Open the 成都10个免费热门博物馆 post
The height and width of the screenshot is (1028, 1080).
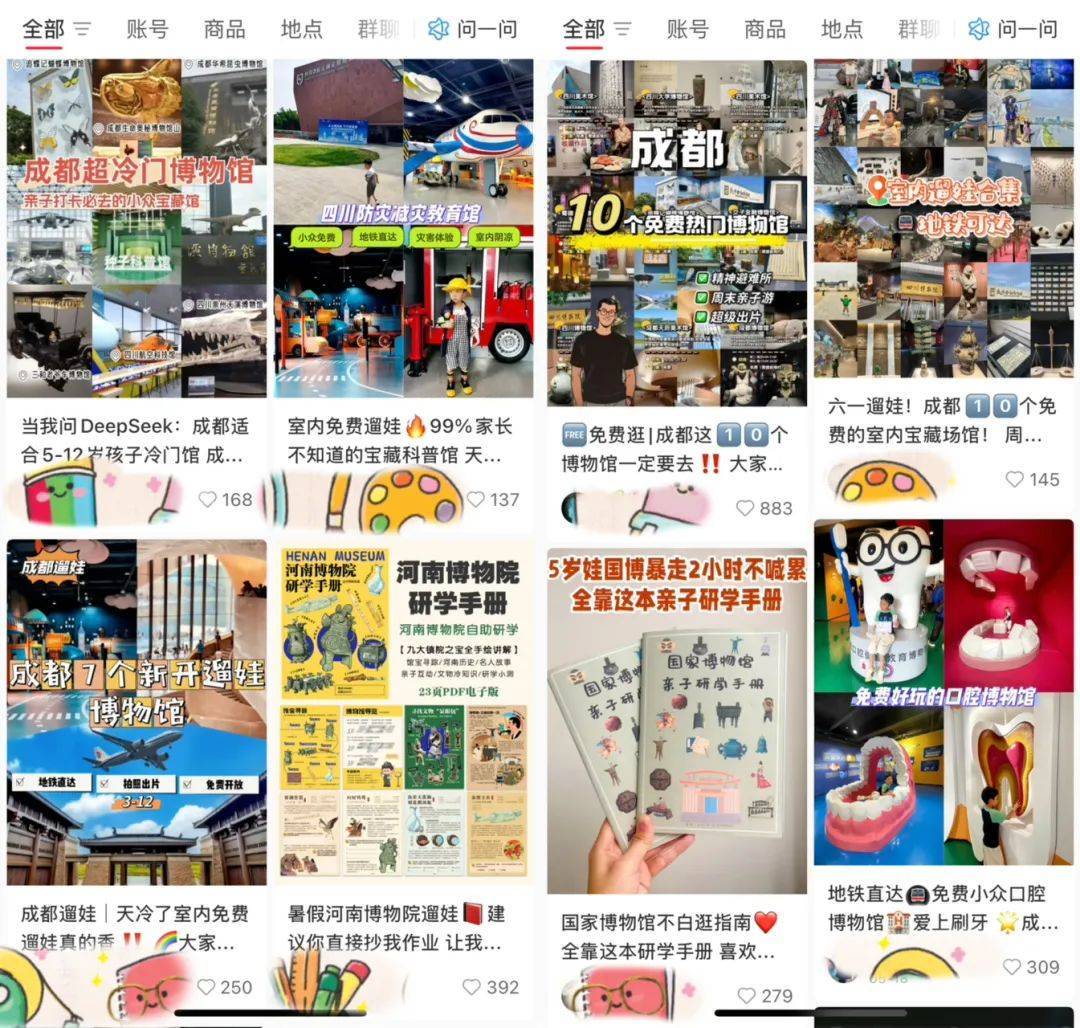tap(677, 232)
